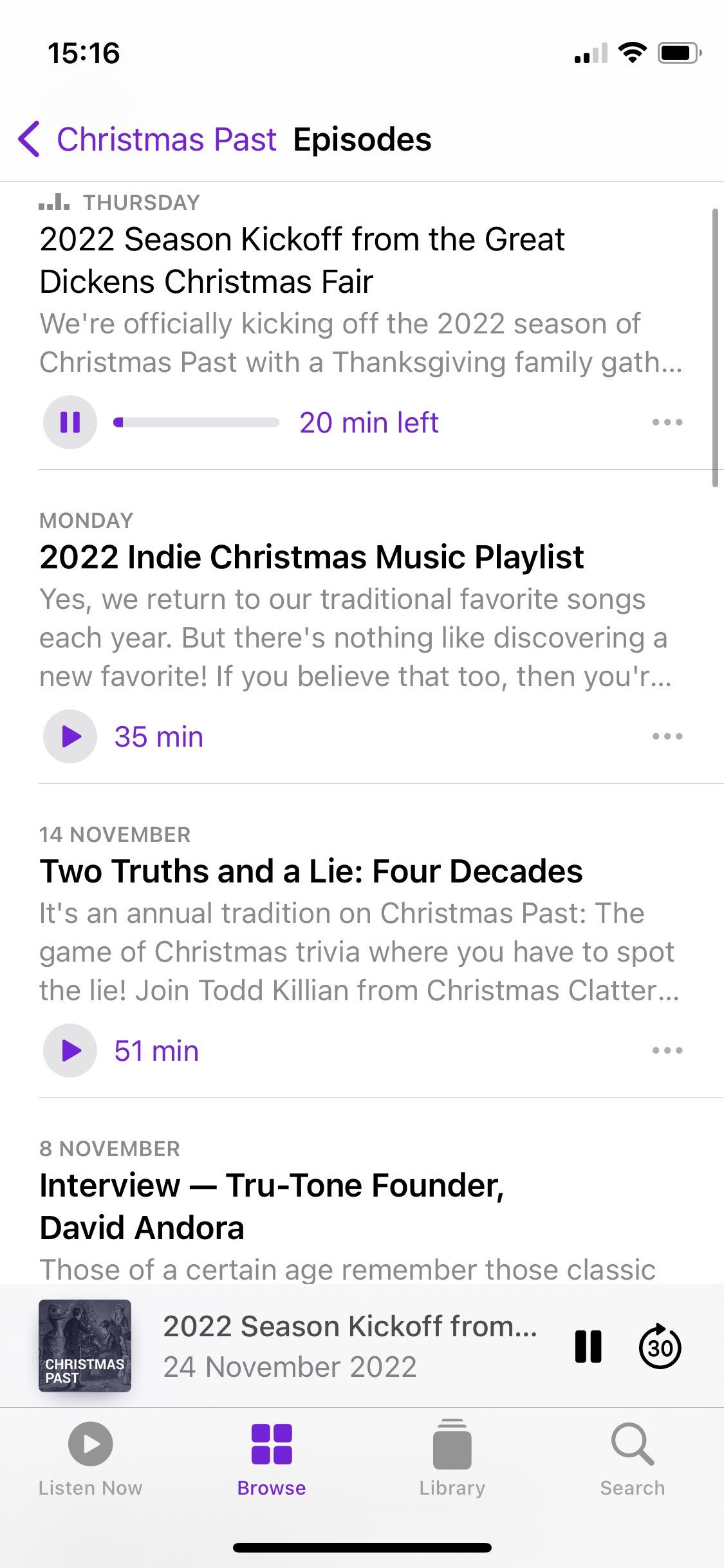Select the Browse tab
Image resolution: width=724 pixels, height=1568 pixels.
pos(272,1460)
